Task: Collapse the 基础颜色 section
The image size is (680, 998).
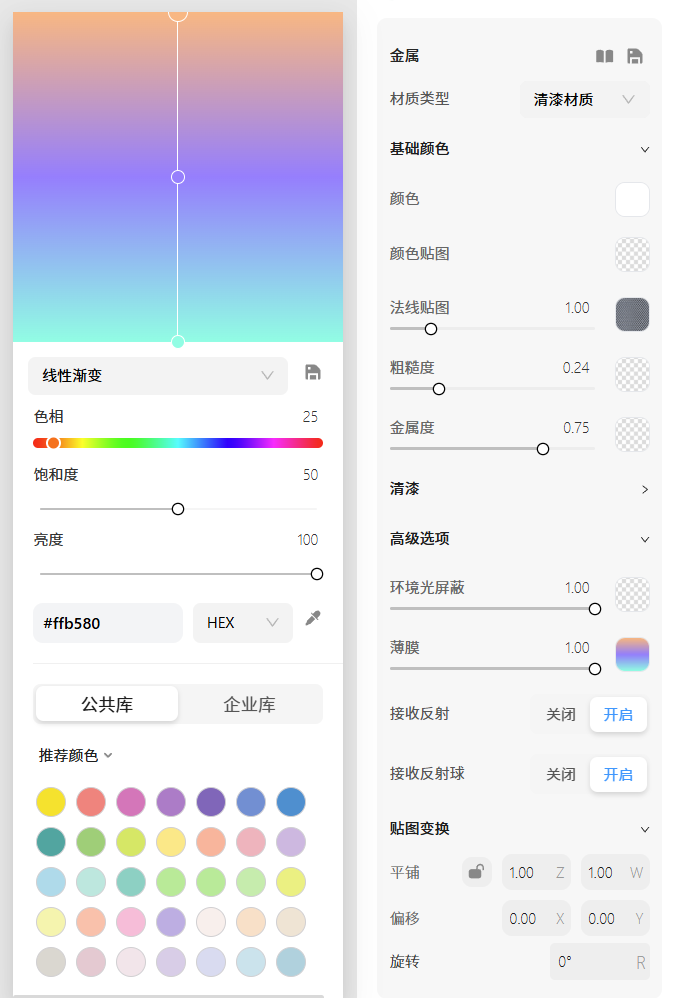Action: coord(644,150)
